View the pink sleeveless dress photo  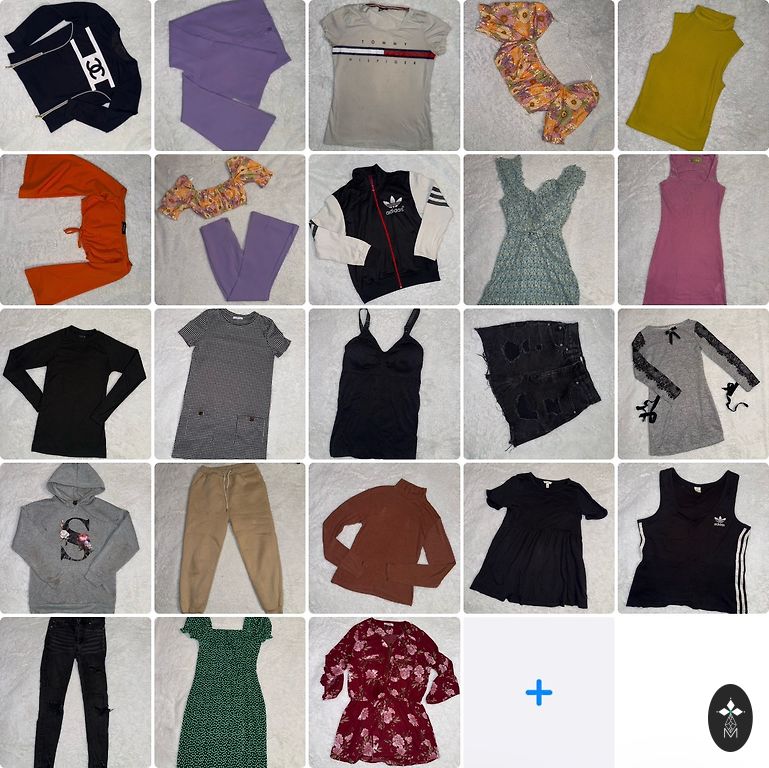click(x=693, y=229)
